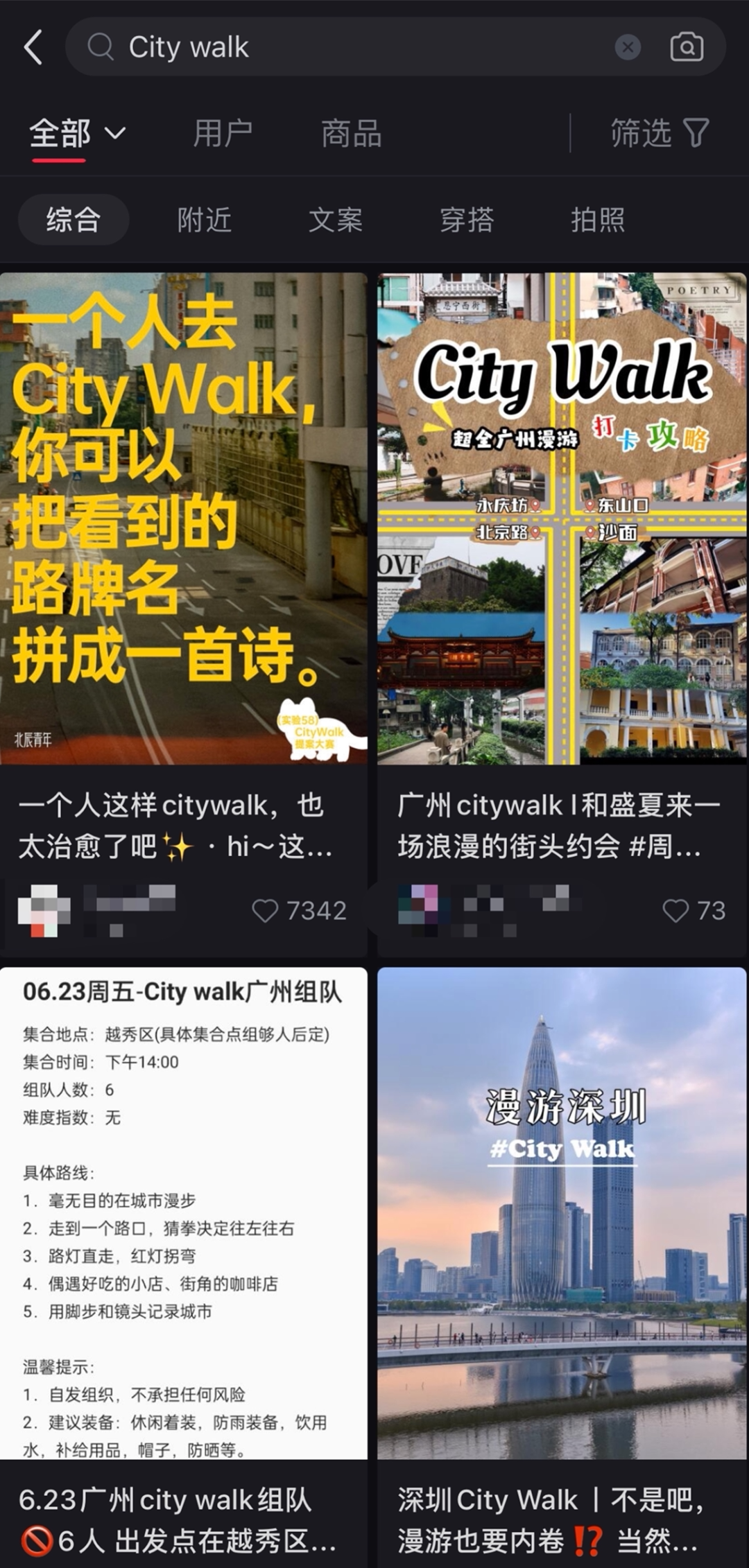
Task: Open the image search camera icon
Action: 685,46
